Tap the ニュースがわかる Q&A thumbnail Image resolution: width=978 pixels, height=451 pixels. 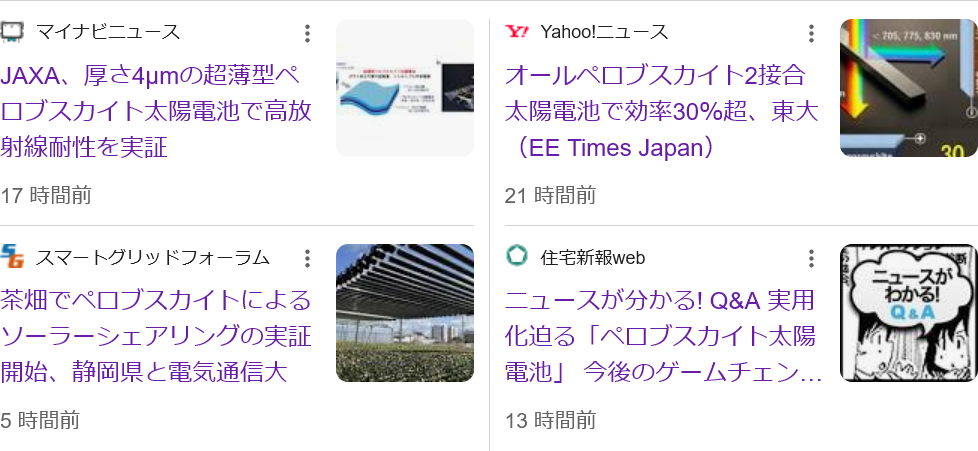[x=908, y=313]
